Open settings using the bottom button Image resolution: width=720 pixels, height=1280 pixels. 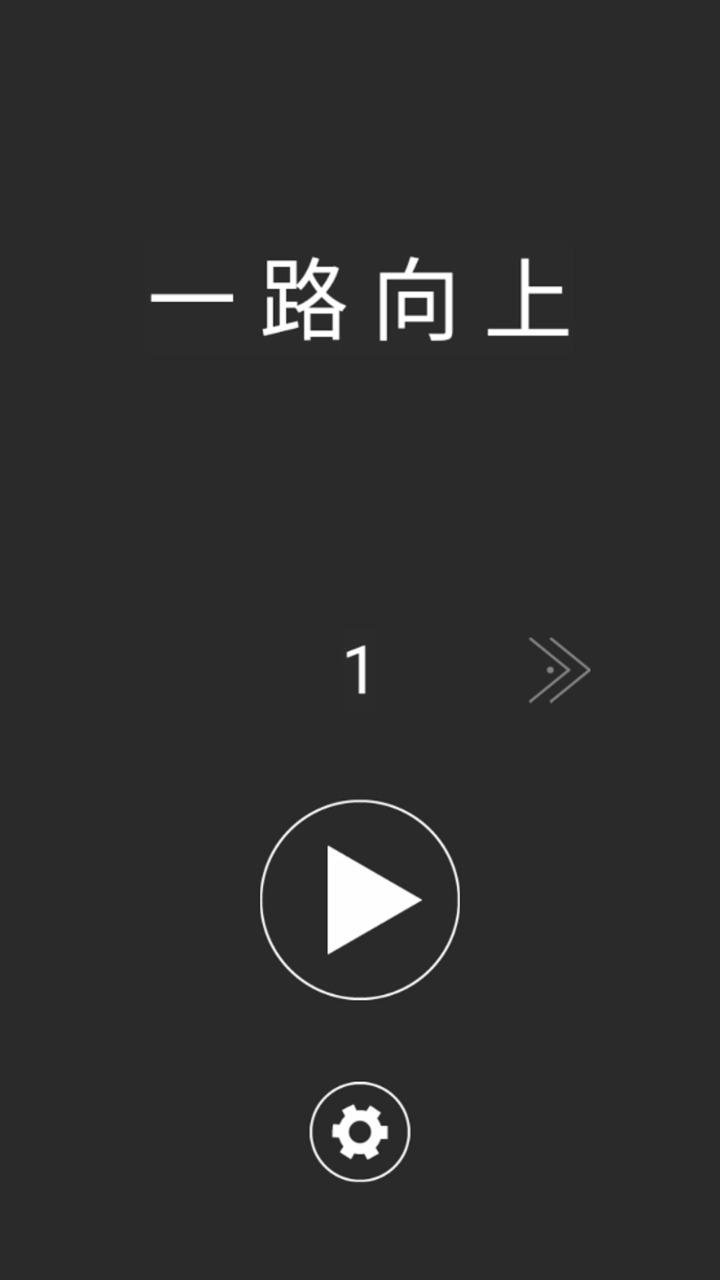(x=359, y=1133)
